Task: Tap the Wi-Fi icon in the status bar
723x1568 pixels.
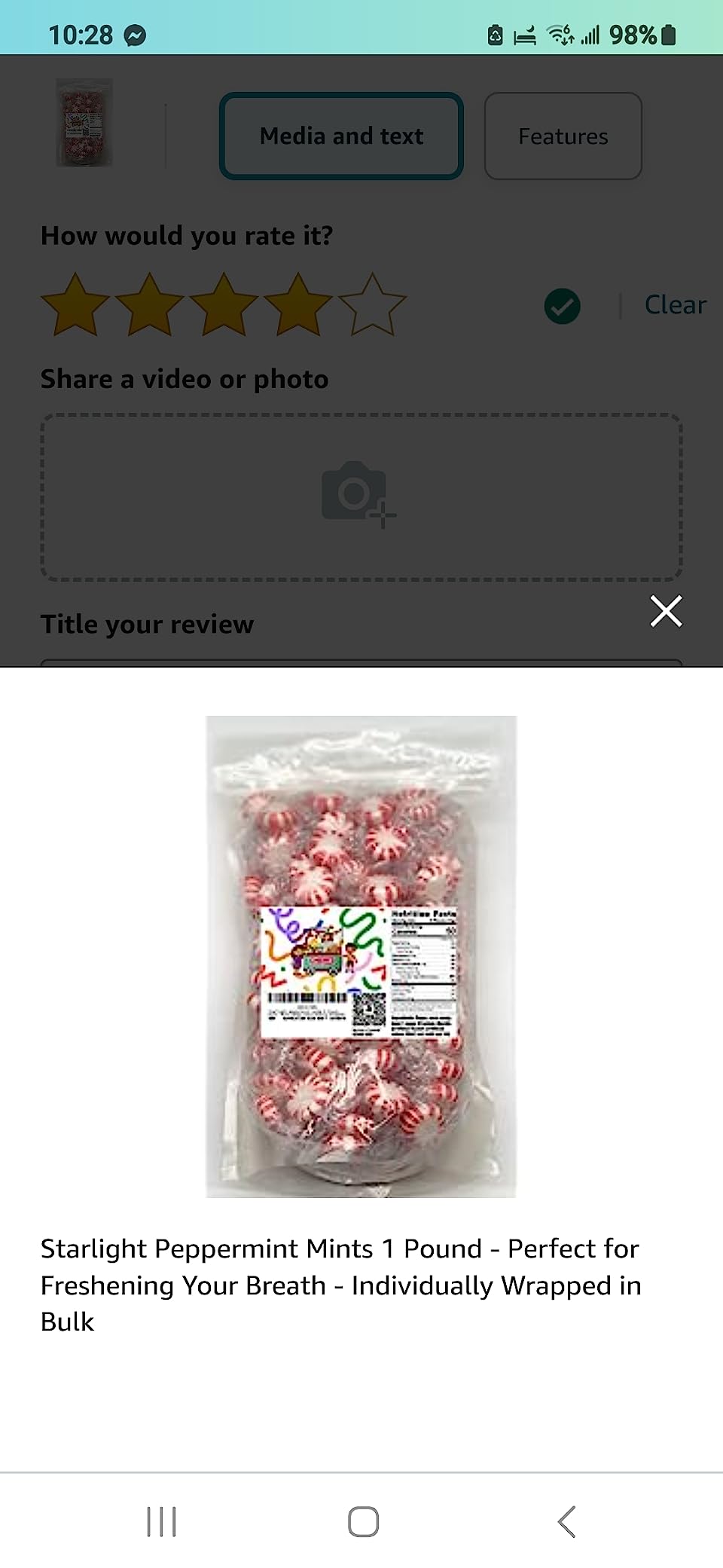Action: (x=558, y=34)
